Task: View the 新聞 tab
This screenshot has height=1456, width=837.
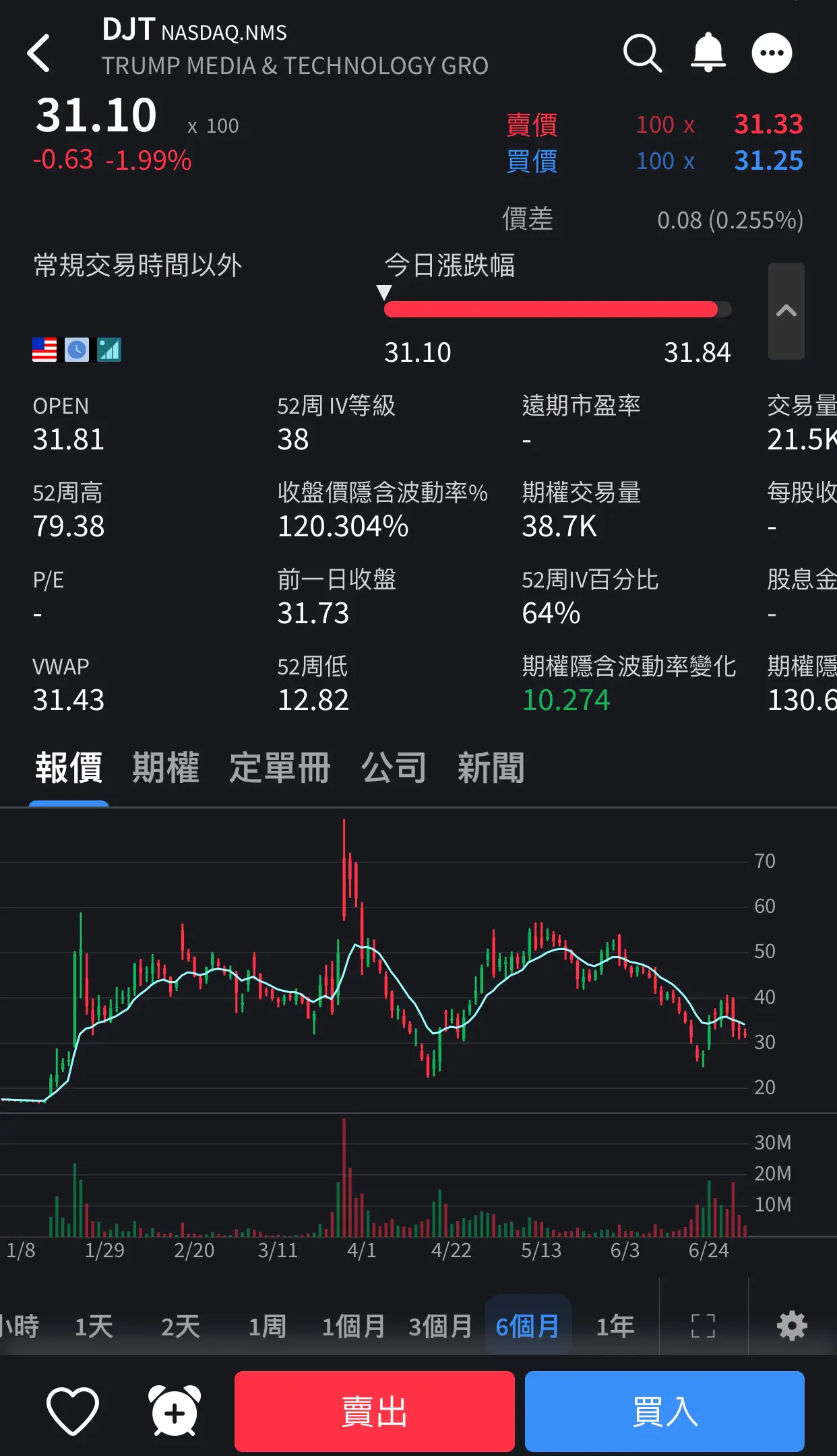Action: (491, 768)
